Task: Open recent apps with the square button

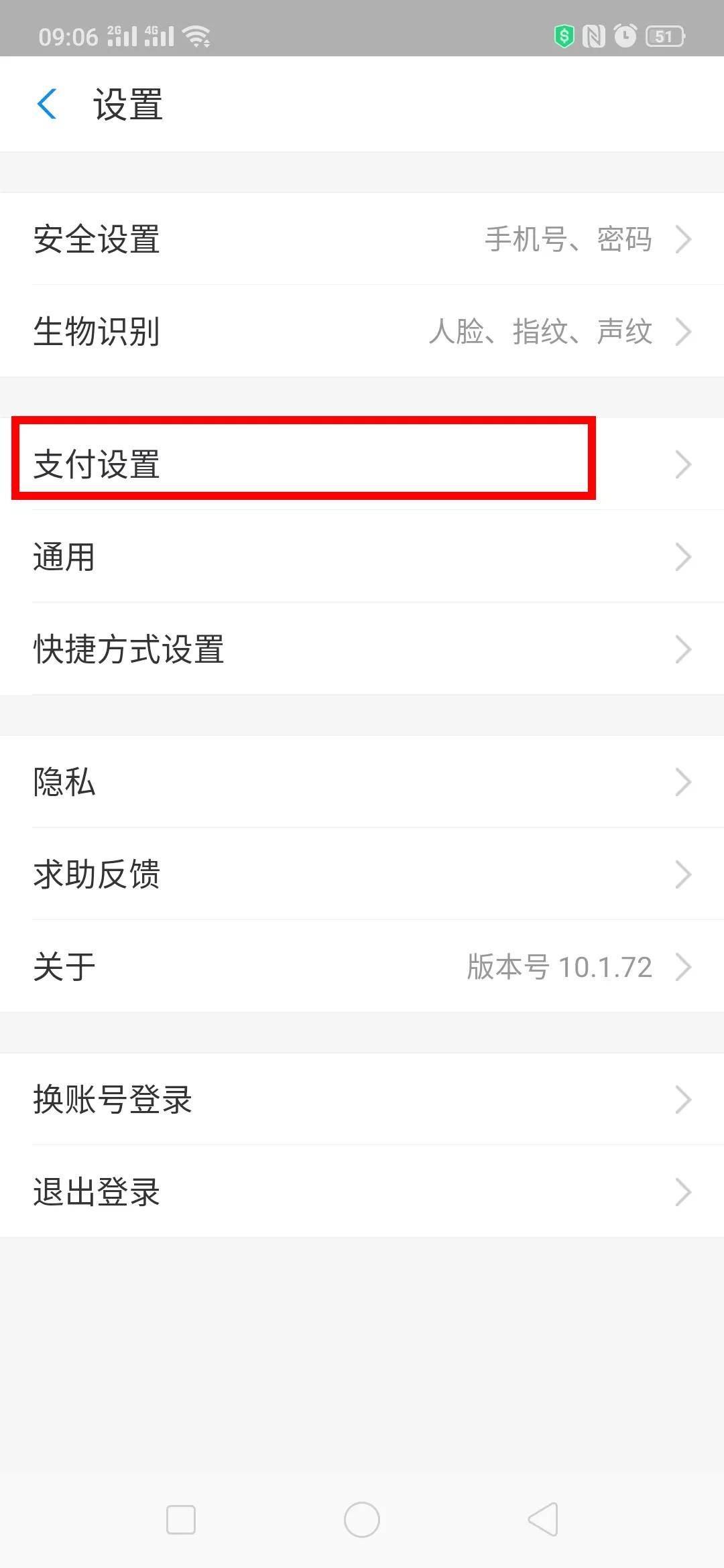Action: coord(181,1519)
